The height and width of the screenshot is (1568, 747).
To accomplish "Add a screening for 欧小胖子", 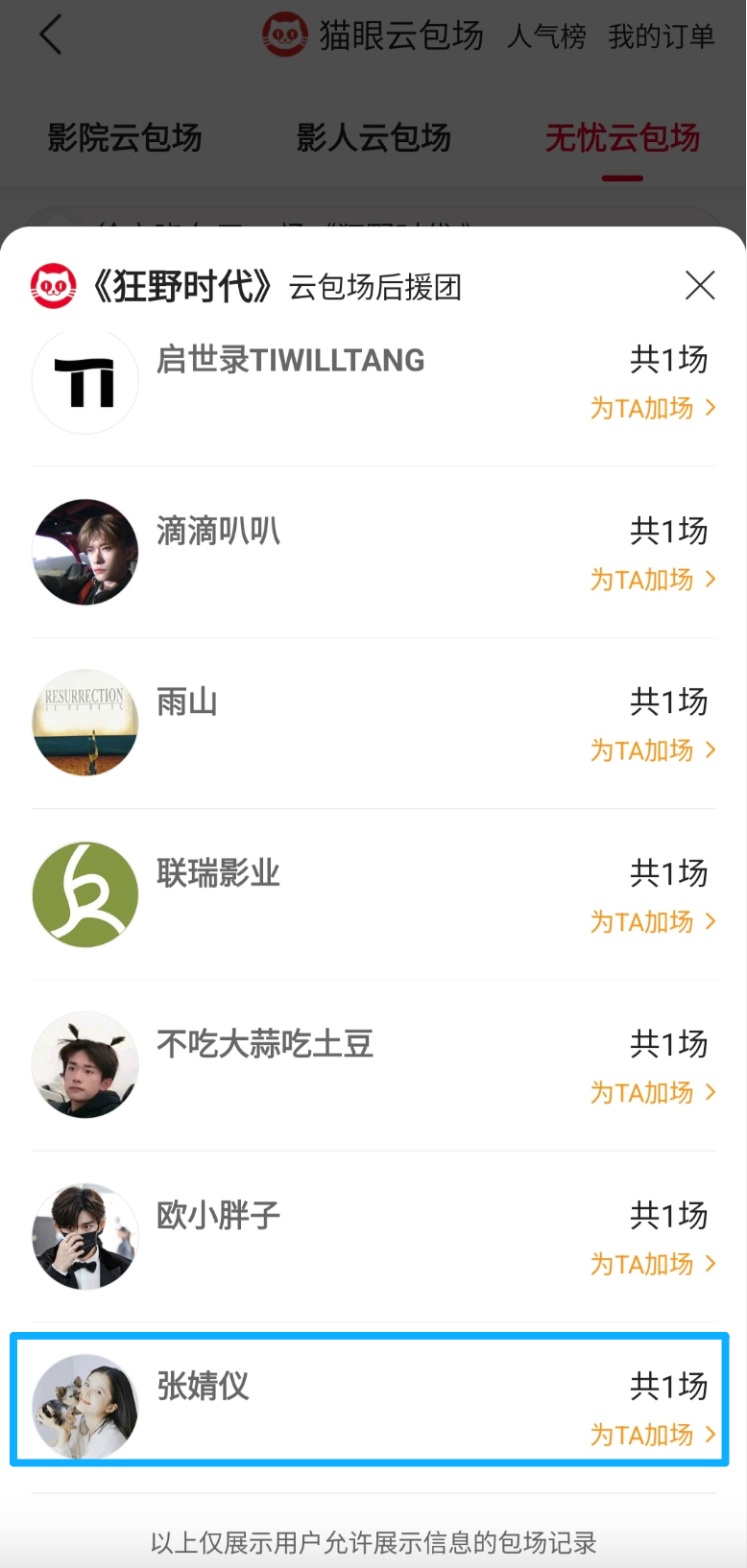I will [x=652, y=1265].
